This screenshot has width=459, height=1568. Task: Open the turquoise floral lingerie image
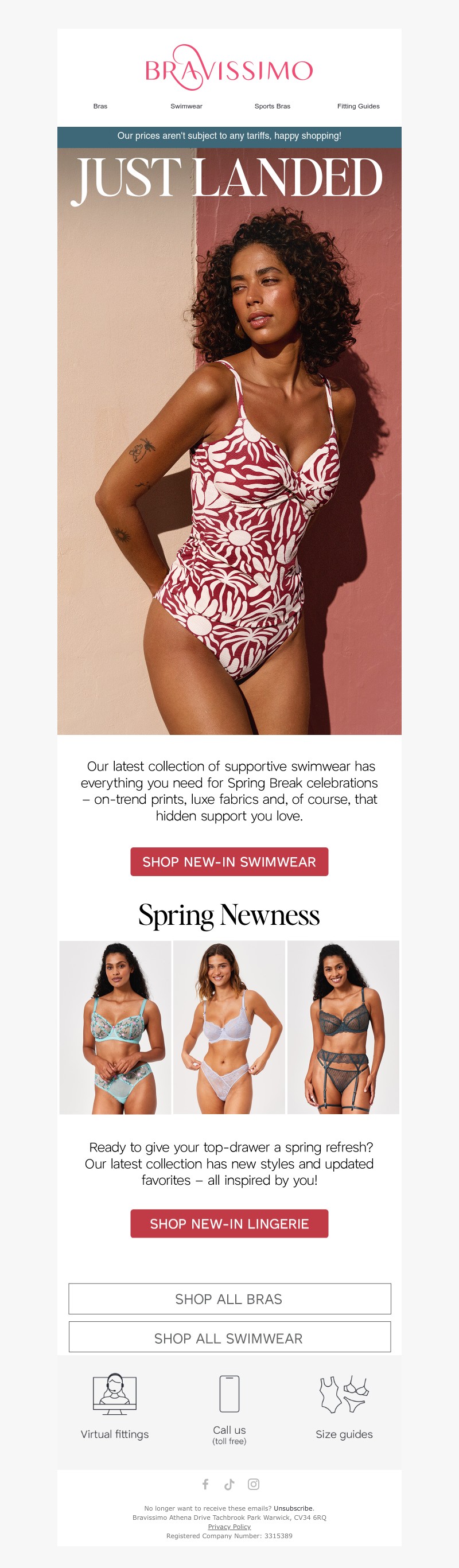point(115,1027)
